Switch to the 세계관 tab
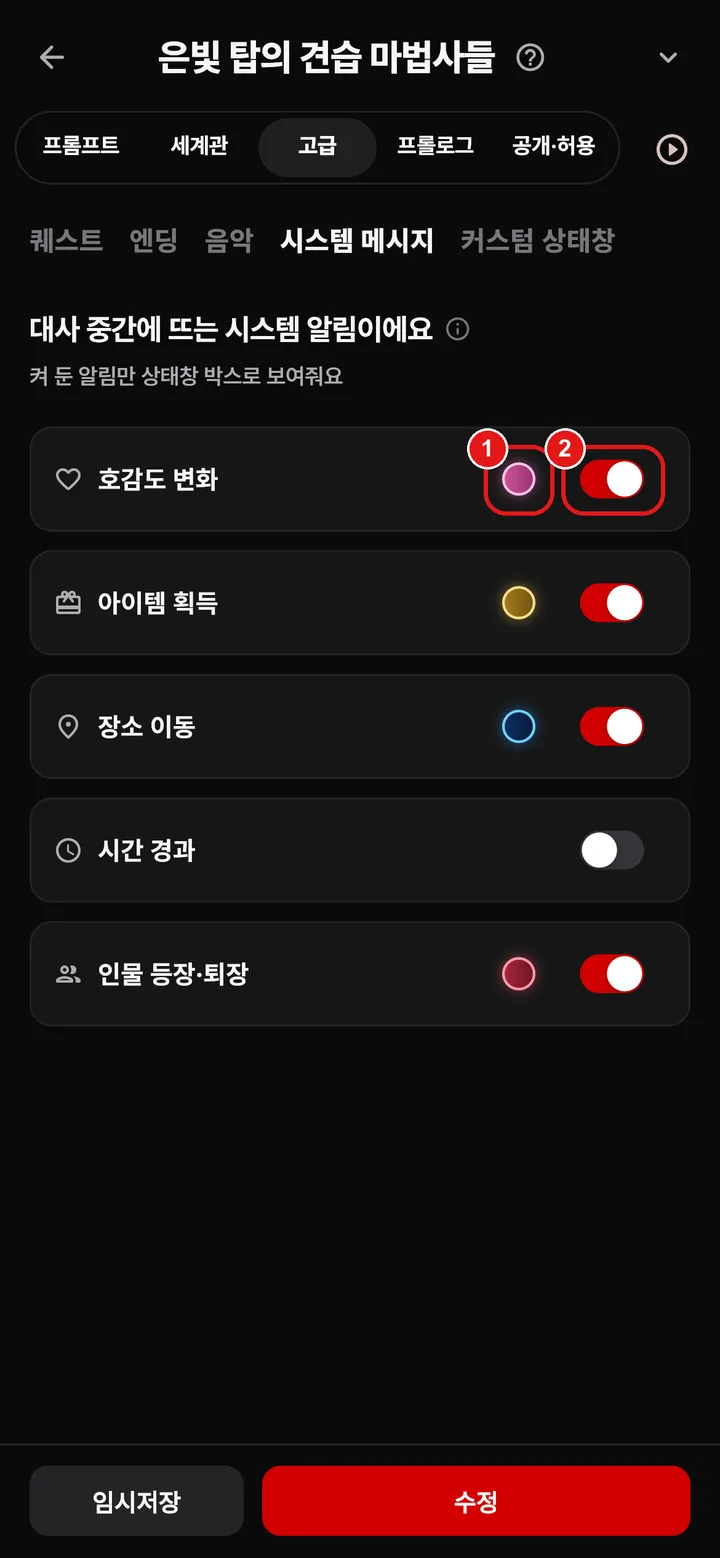The image size is (720, 1558). pyautogui.click(x=199, y=146)
